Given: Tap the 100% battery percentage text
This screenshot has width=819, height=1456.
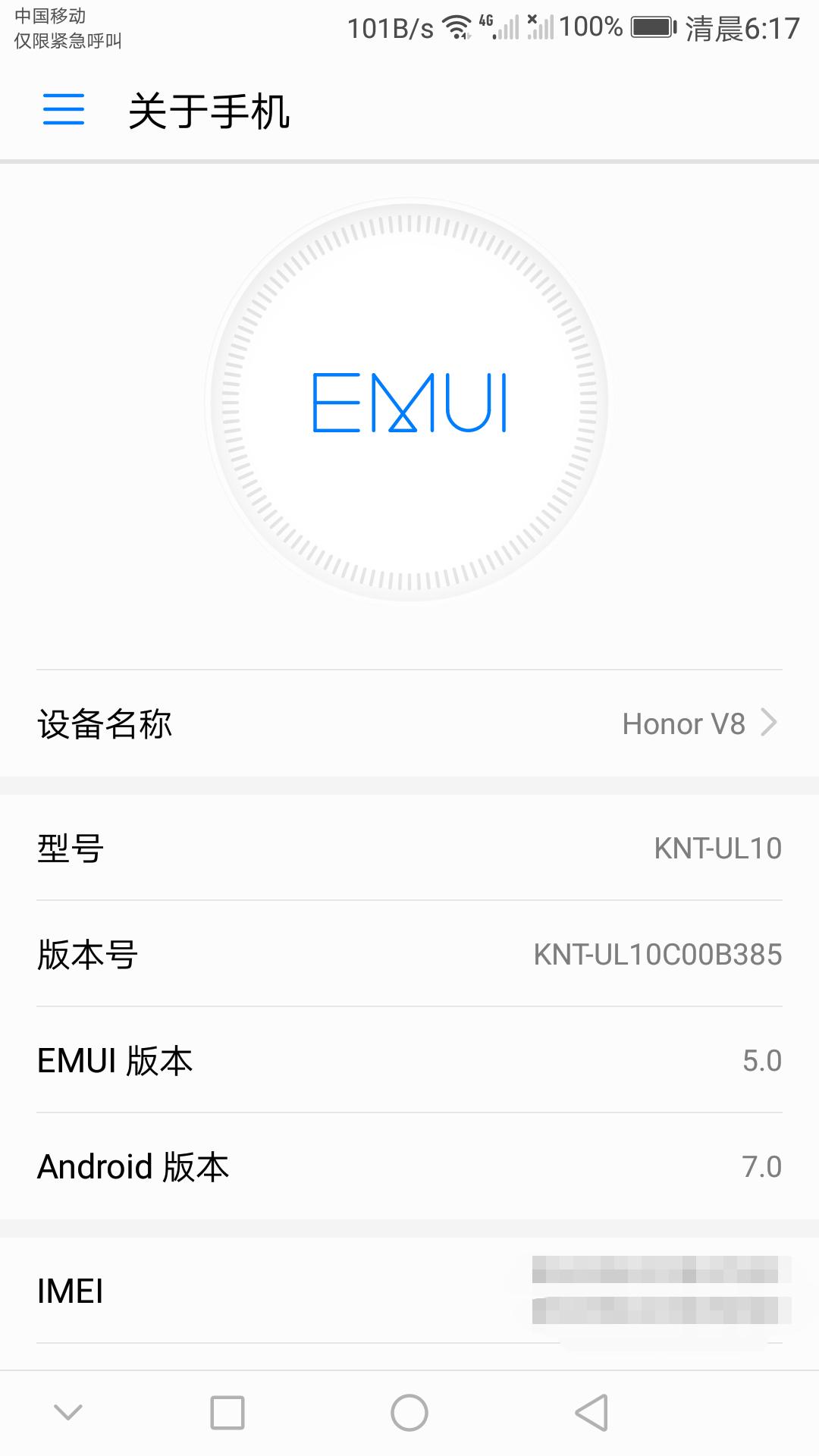Looking at the screenshot, I should click(591, 27).
